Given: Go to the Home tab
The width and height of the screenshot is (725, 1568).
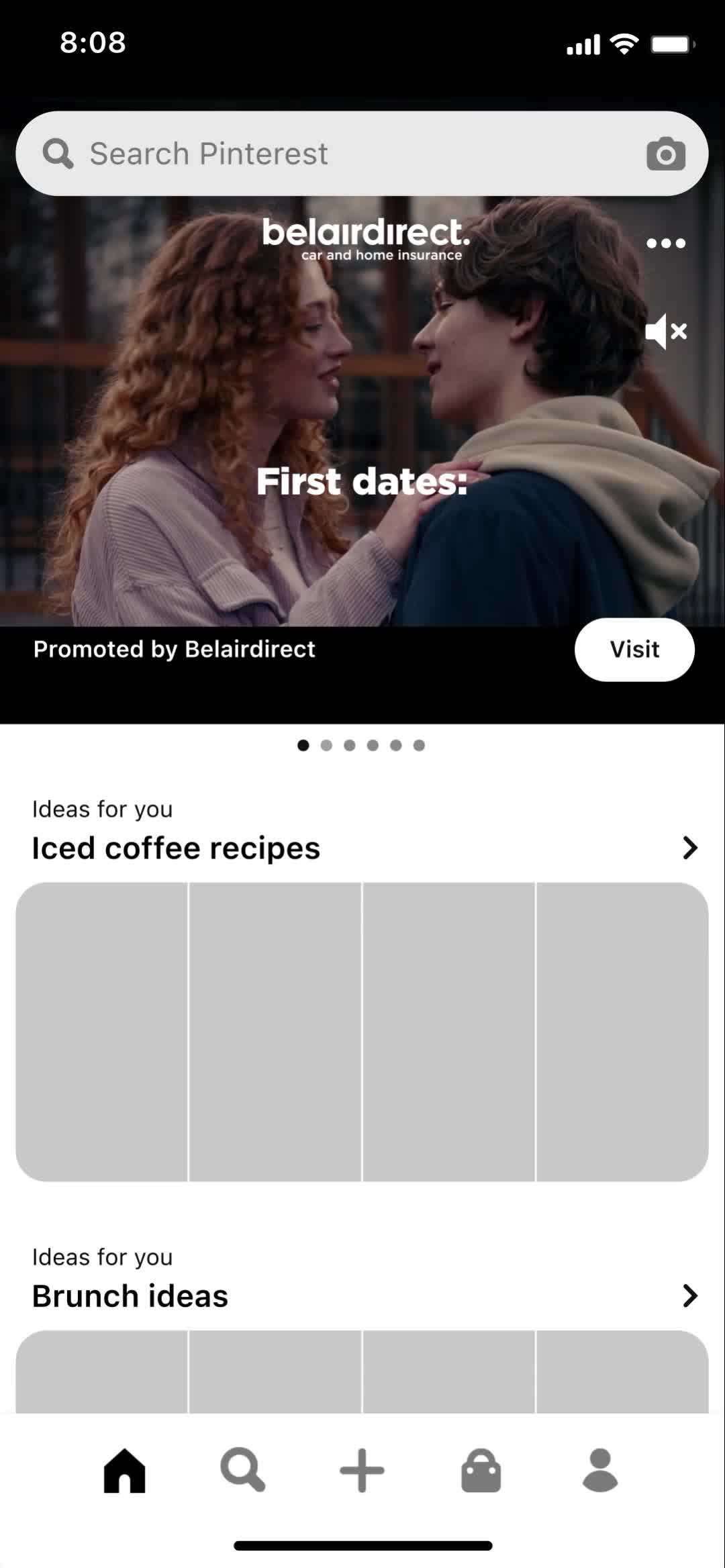Looking at the screenshot, I should coord(125,1470).
